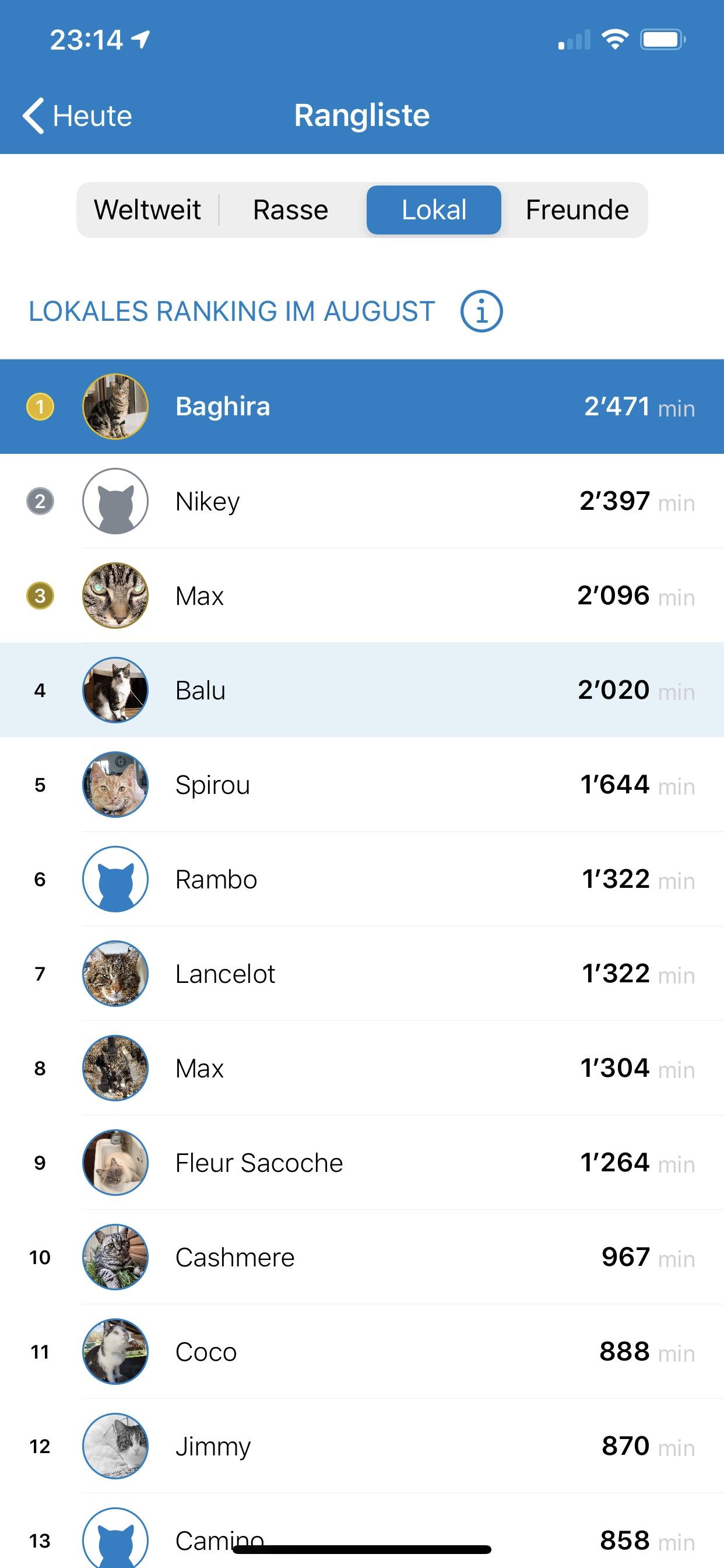Screen dimensions: 724x1568
Task: Open Jimmy's ranking entry
Action: (362, 1446)
